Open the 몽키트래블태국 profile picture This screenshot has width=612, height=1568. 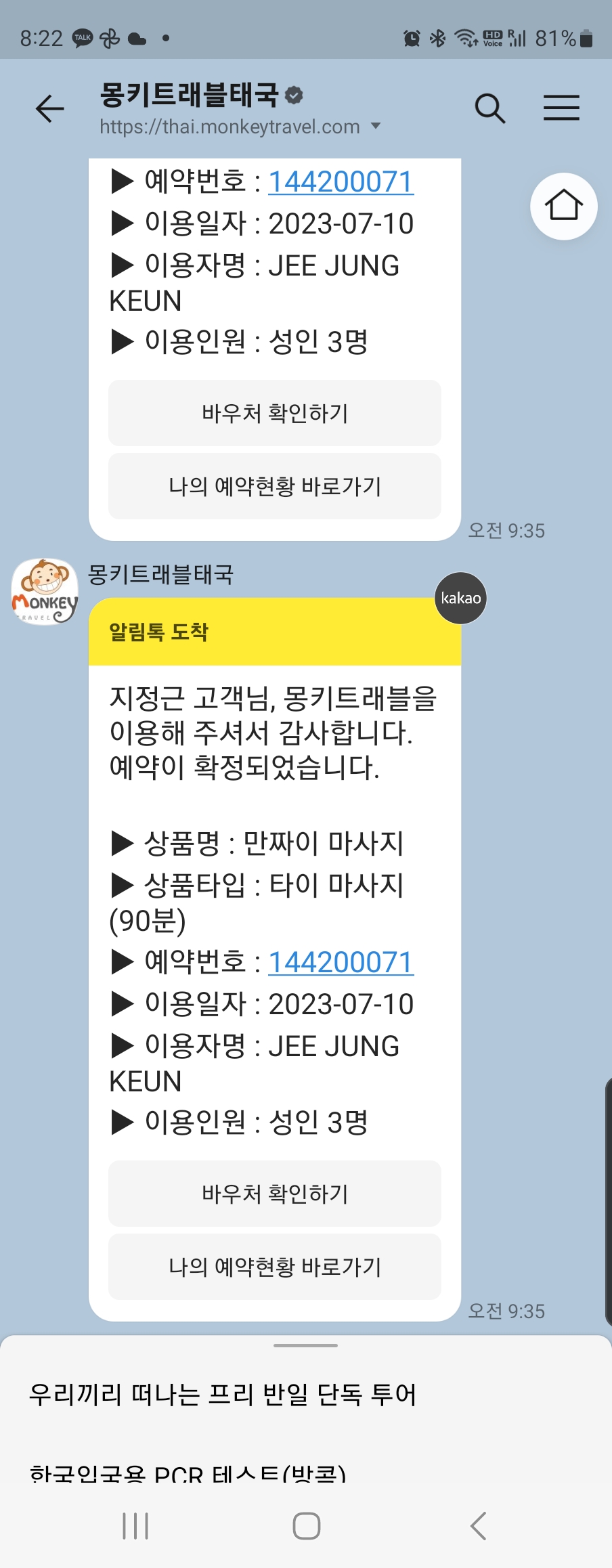tap(45, 591)
